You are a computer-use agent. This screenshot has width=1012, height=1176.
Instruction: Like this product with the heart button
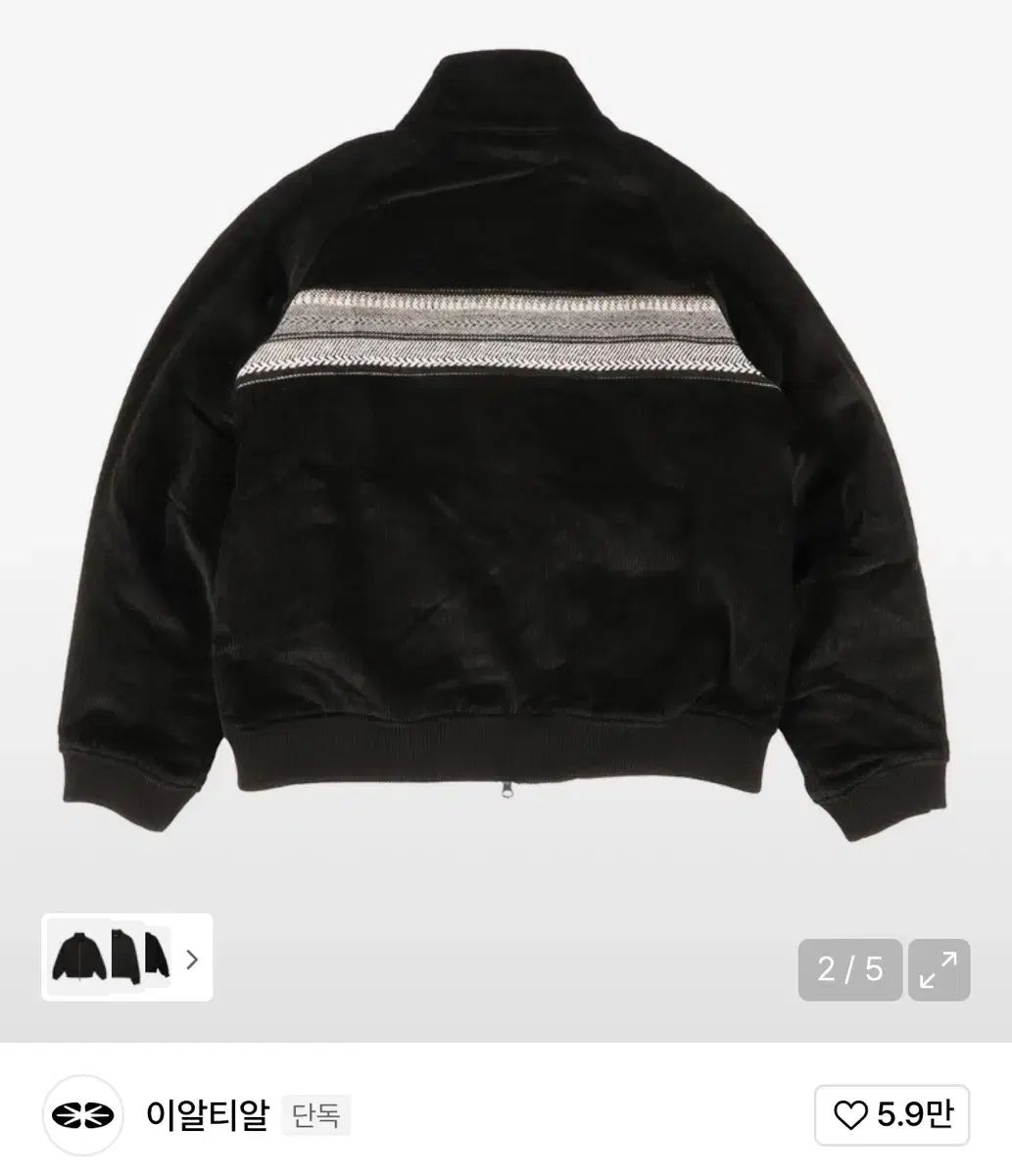pyautogui.click(x=892, y=1115)
